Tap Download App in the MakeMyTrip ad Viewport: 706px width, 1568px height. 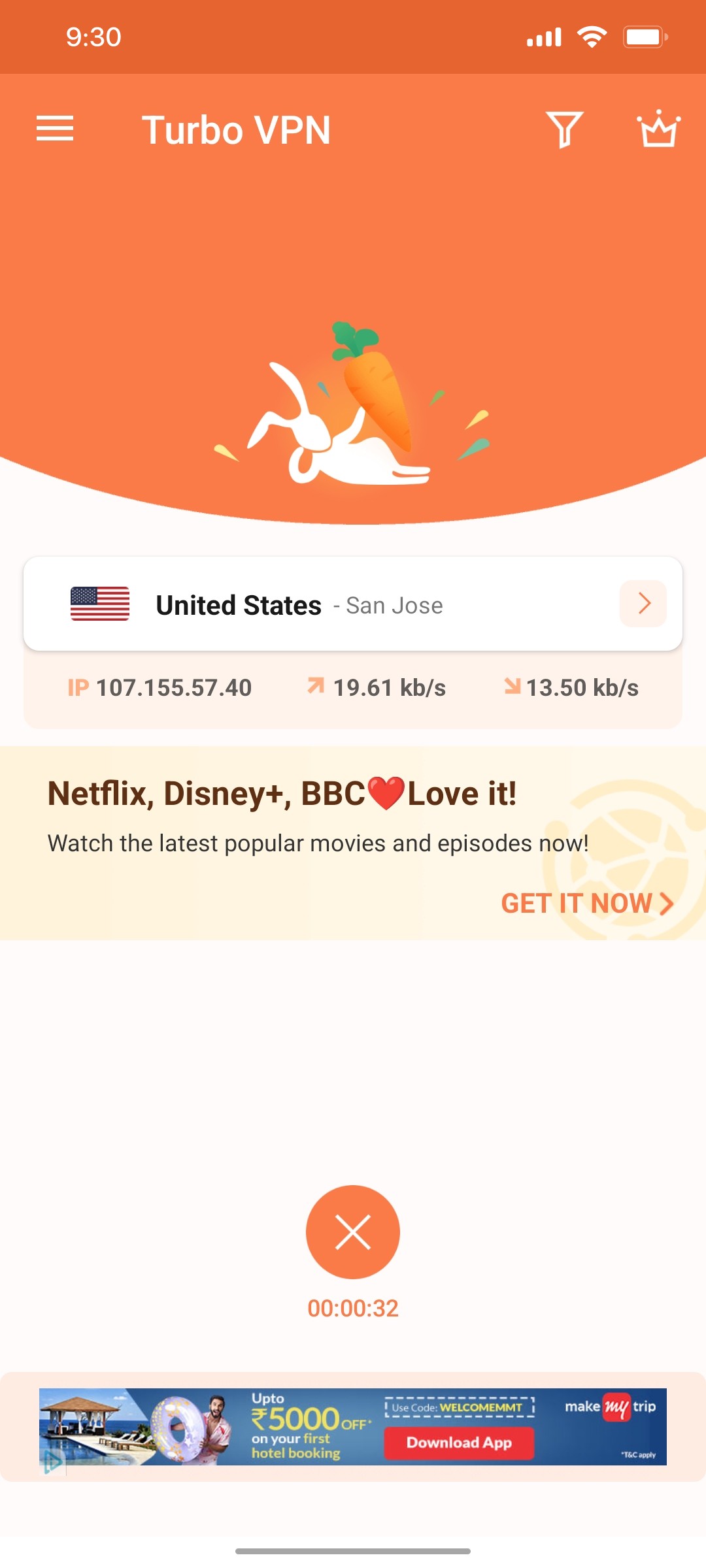point(458,1443)
